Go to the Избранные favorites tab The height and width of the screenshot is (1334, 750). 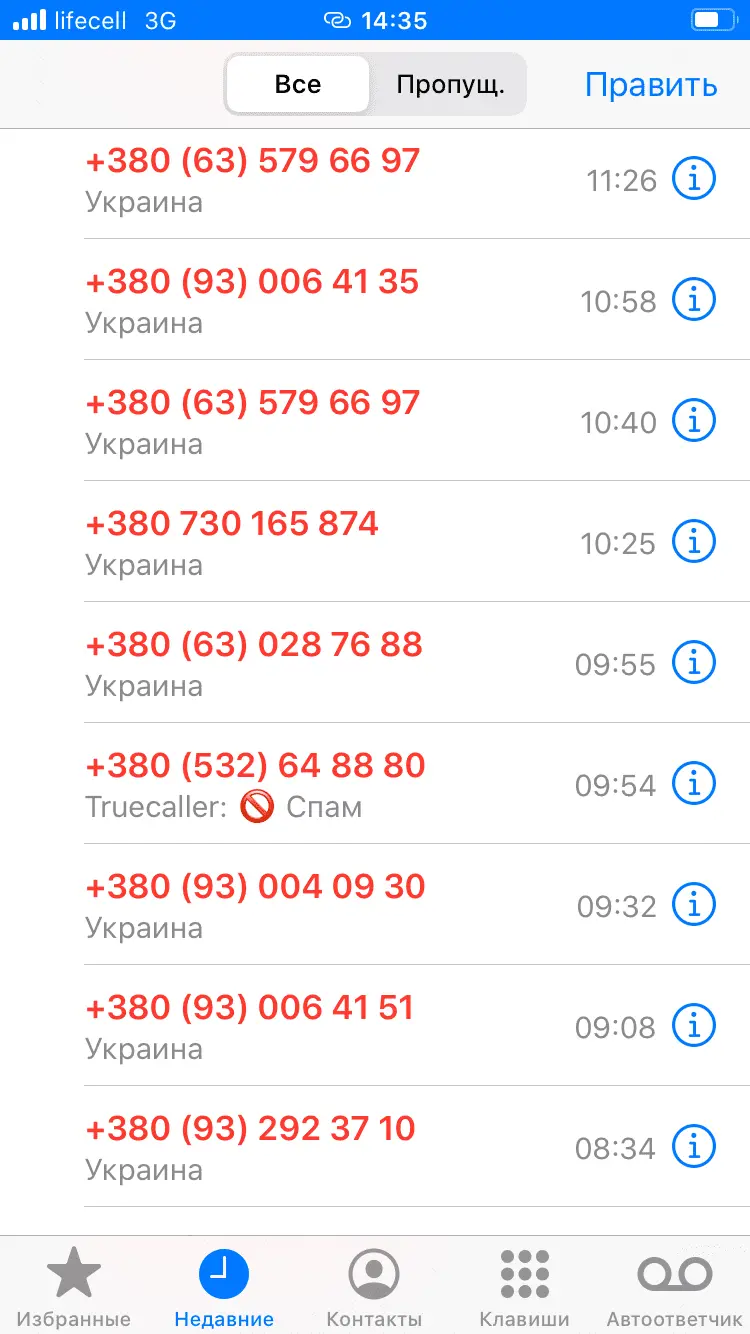coord(74,1287)
